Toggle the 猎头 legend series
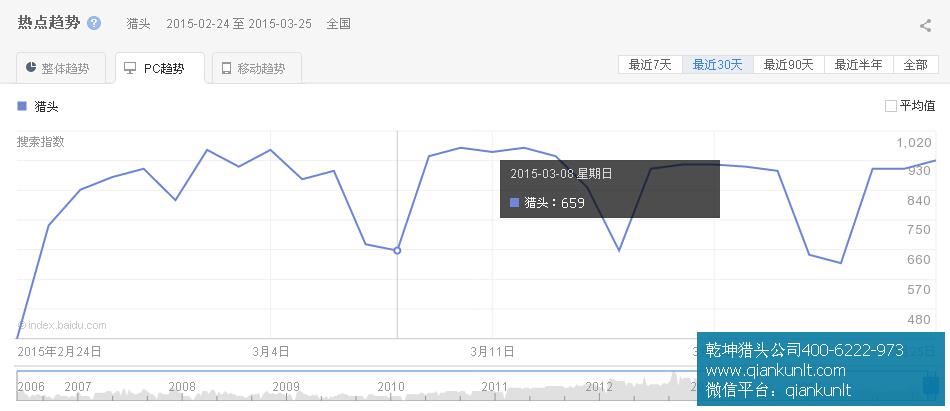The height and width of the screenshot is (411, 950). tap(38, 106)
